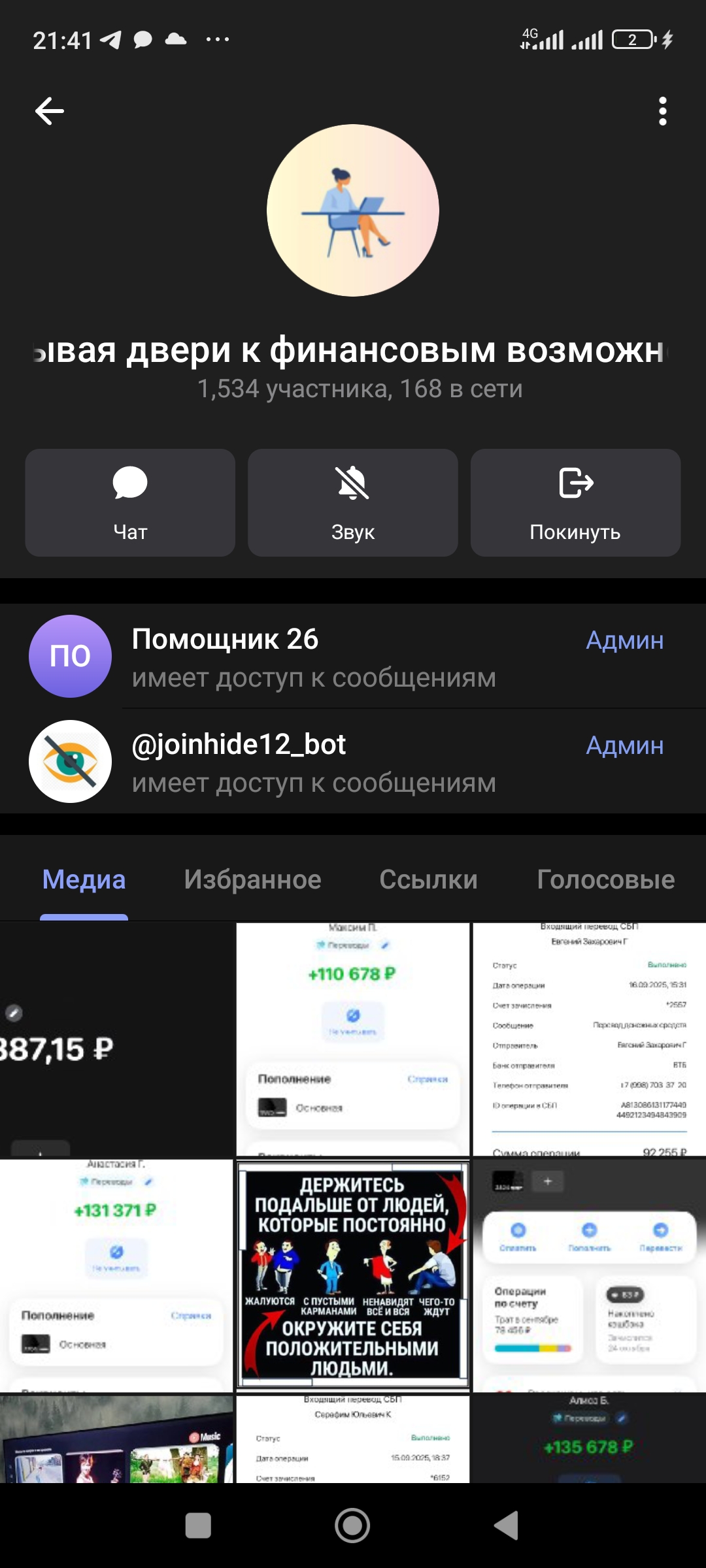
Task: Select the Медиа tab
Action: coord(84,879)
